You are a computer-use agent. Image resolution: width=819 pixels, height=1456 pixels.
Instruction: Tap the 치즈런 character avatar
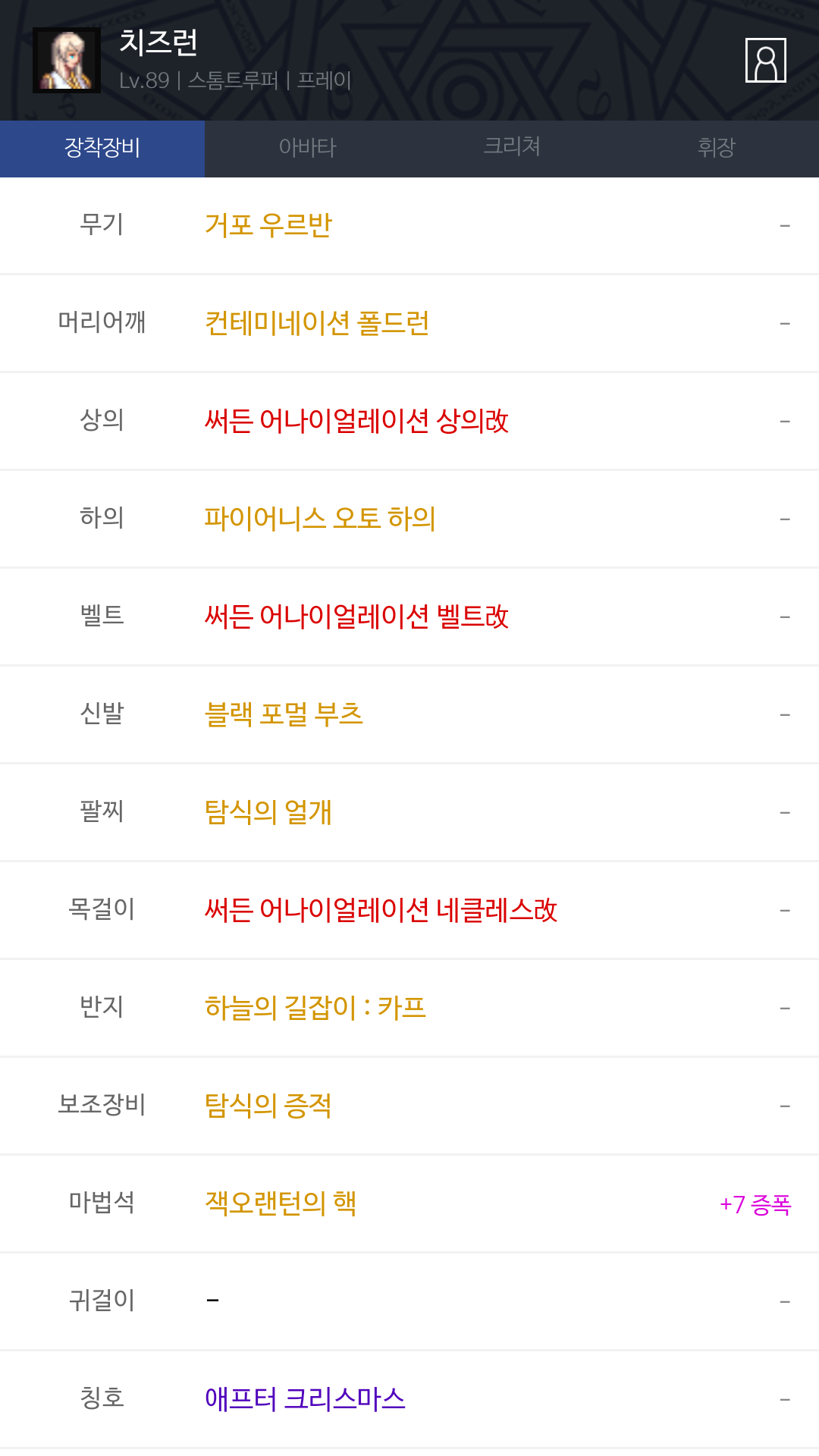coord(67,60)
